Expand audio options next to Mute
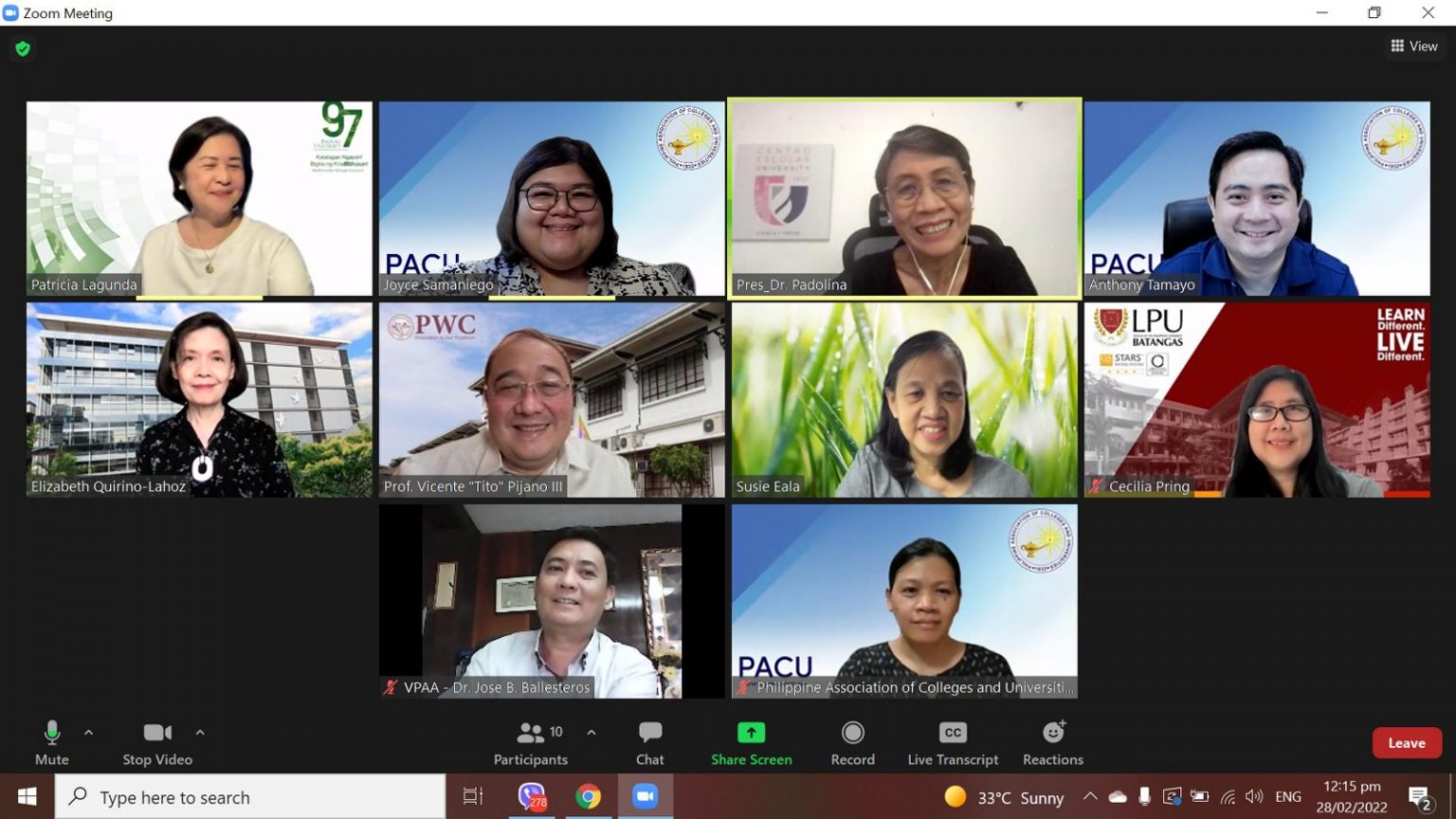 pyautogui.click(x=88, y=733)
